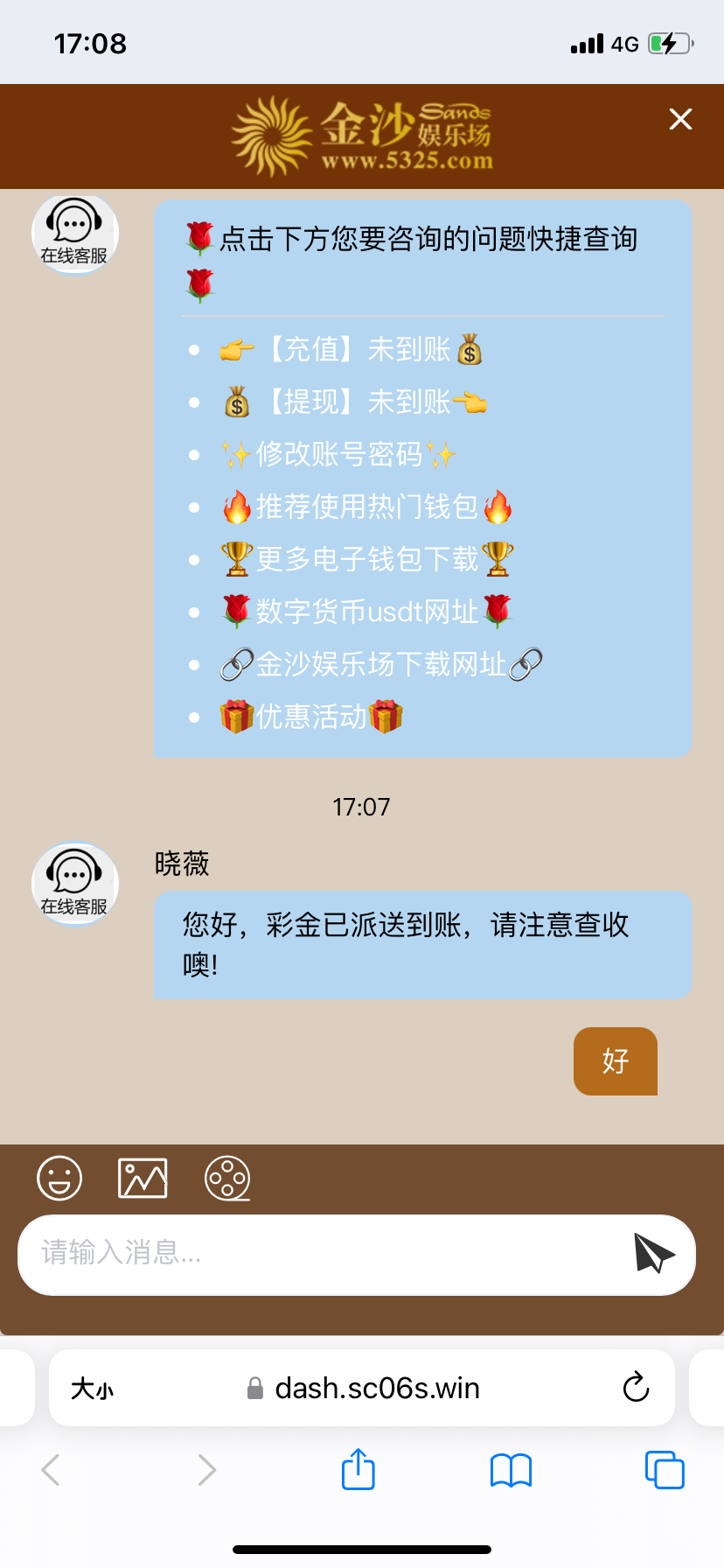Show all open Safari tabs

(x=665, y=1470)
